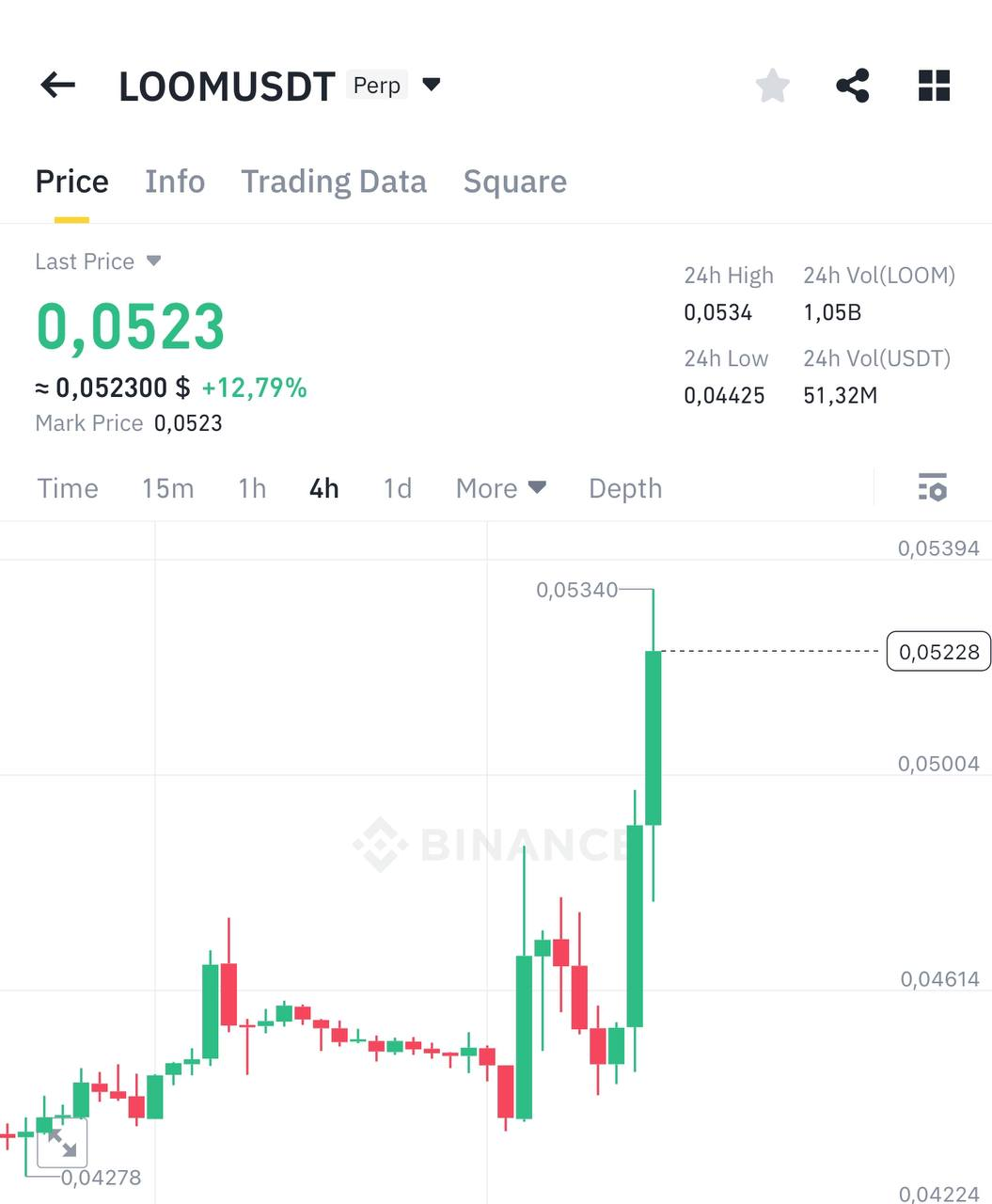Switch to the Info tab

click(175, 182)
